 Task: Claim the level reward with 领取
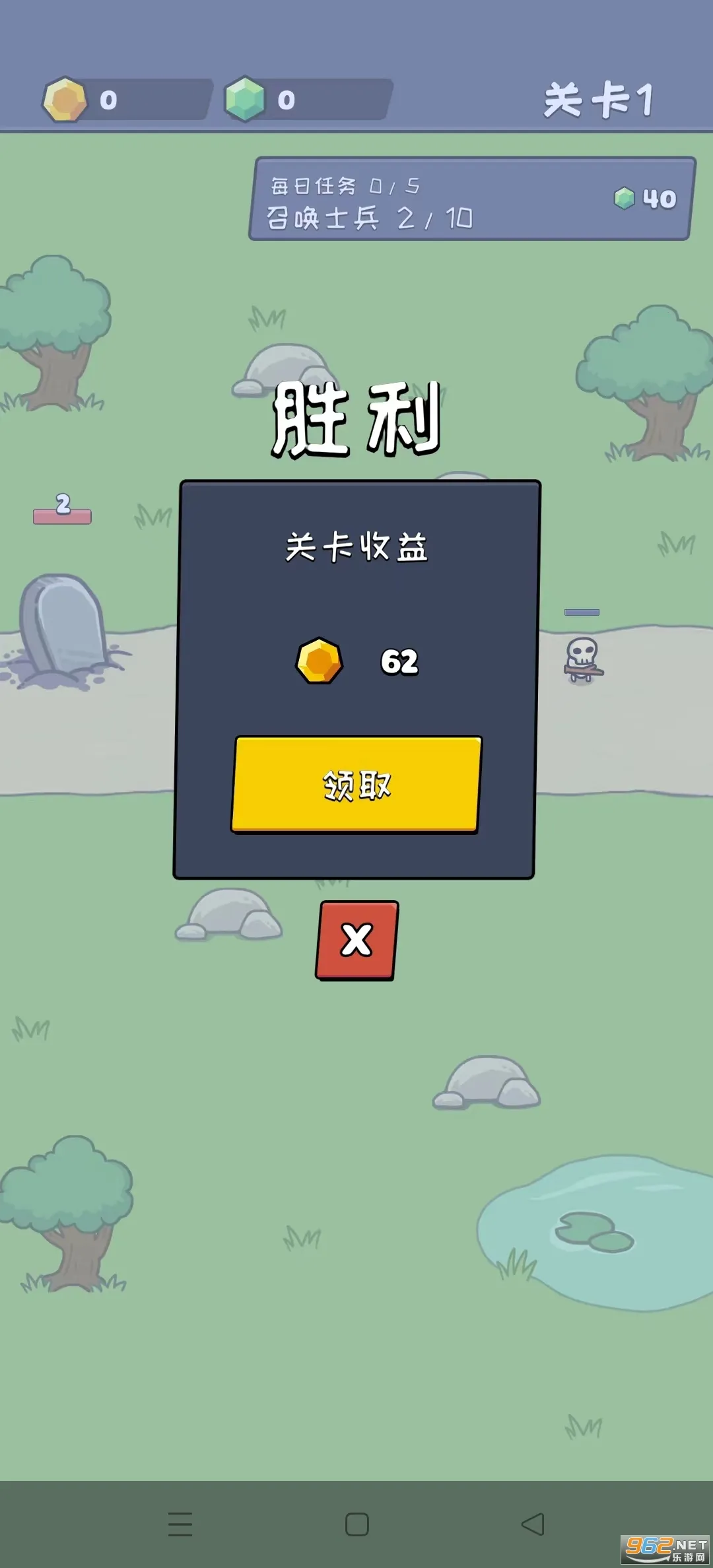(356, 785)
